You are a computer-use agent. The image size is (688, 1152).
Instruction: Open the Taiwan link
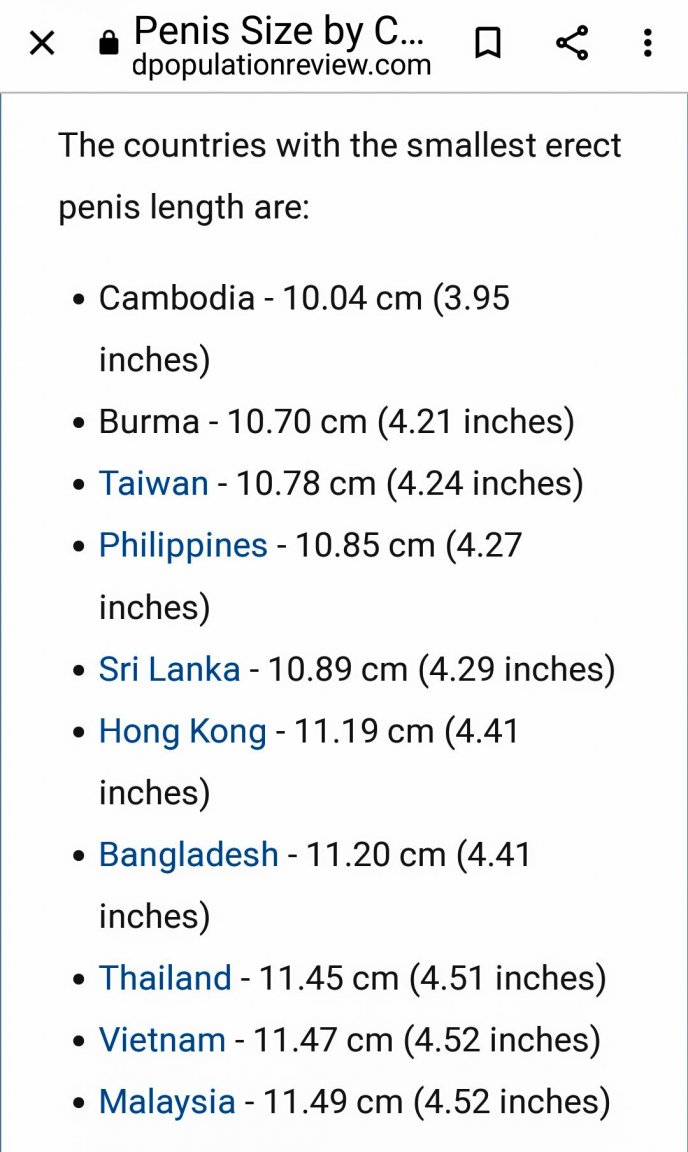pos(153,484)
